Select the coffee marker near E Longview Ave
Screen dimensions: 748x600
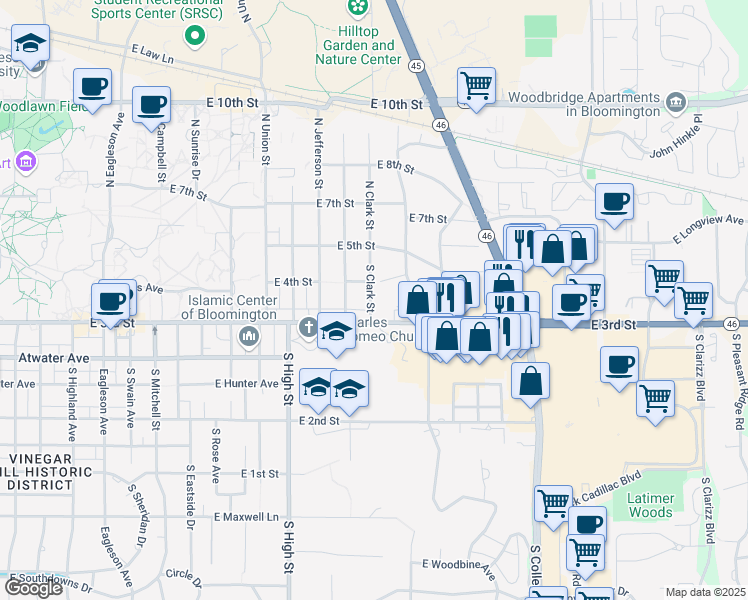[x=614, y=201]
